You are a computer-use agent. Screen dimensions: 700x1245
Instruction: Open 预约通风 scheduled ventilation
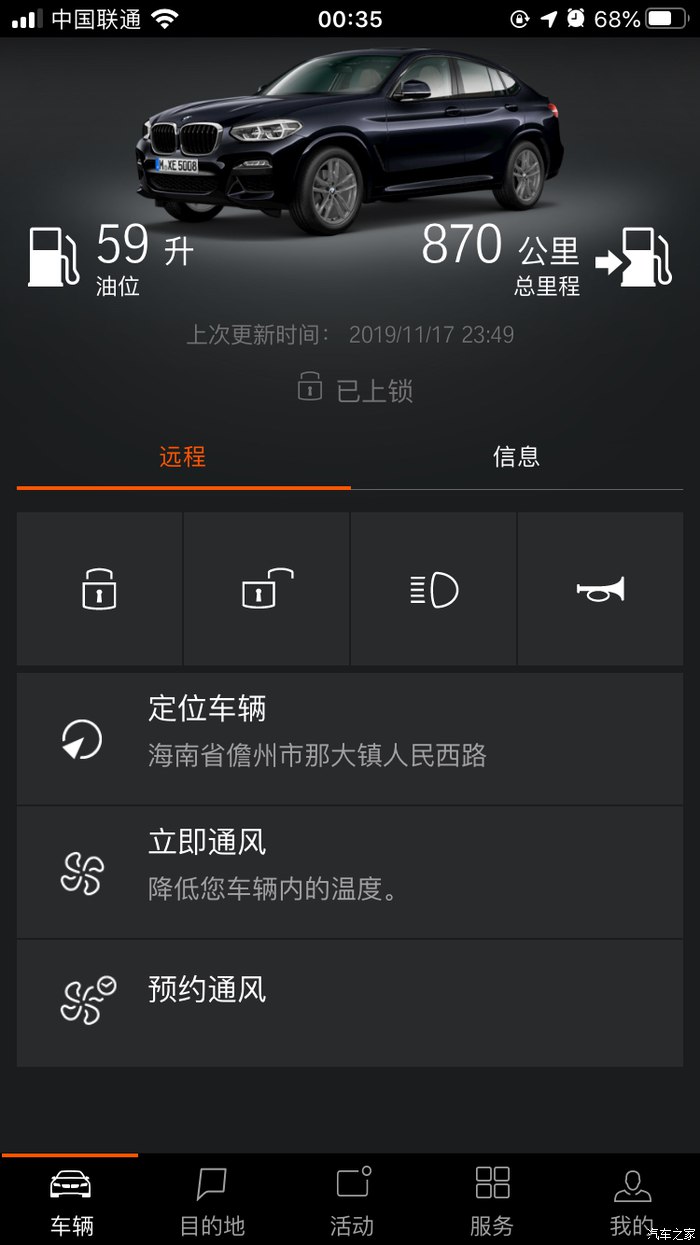pos(349,1002)
